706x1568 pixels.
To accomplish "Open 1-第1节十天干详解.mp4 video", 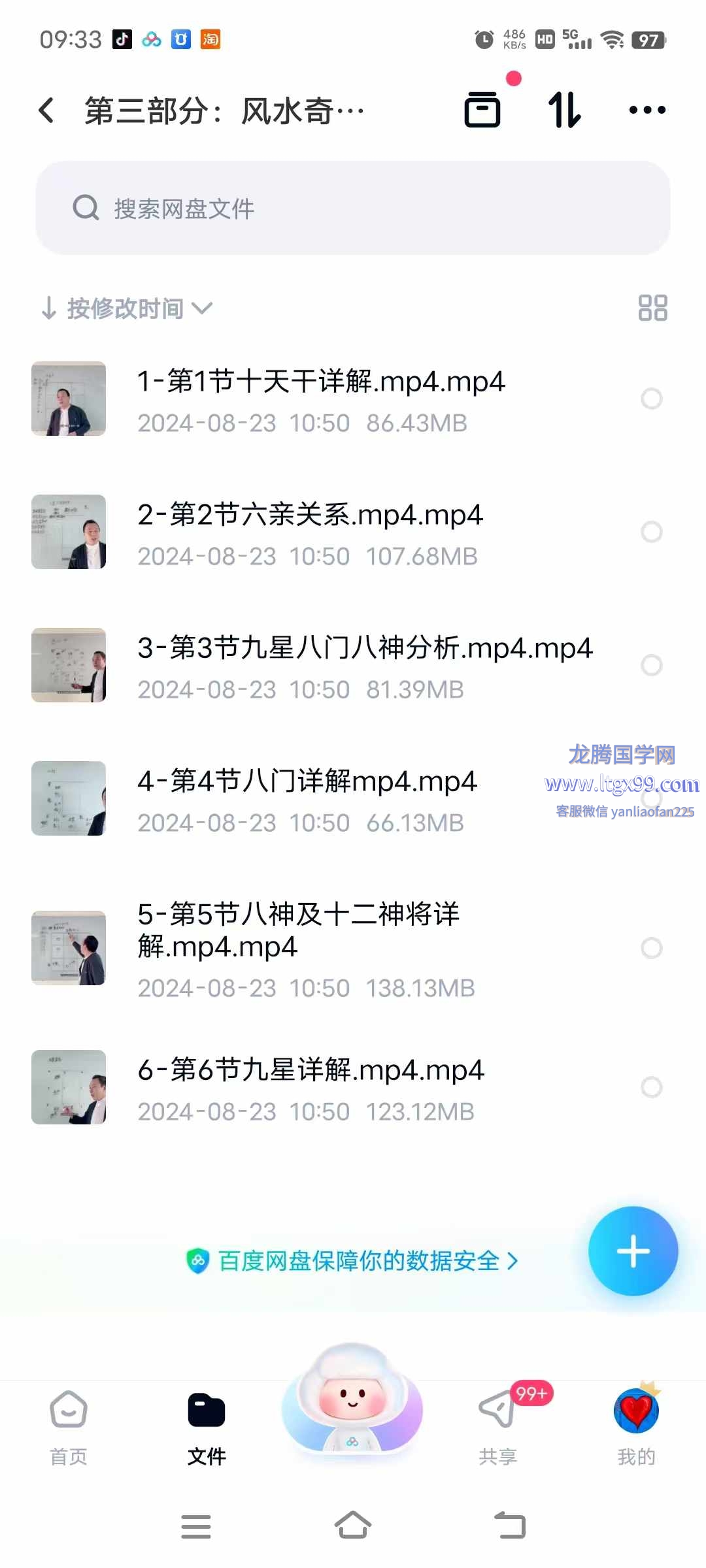I will point(320,382).
